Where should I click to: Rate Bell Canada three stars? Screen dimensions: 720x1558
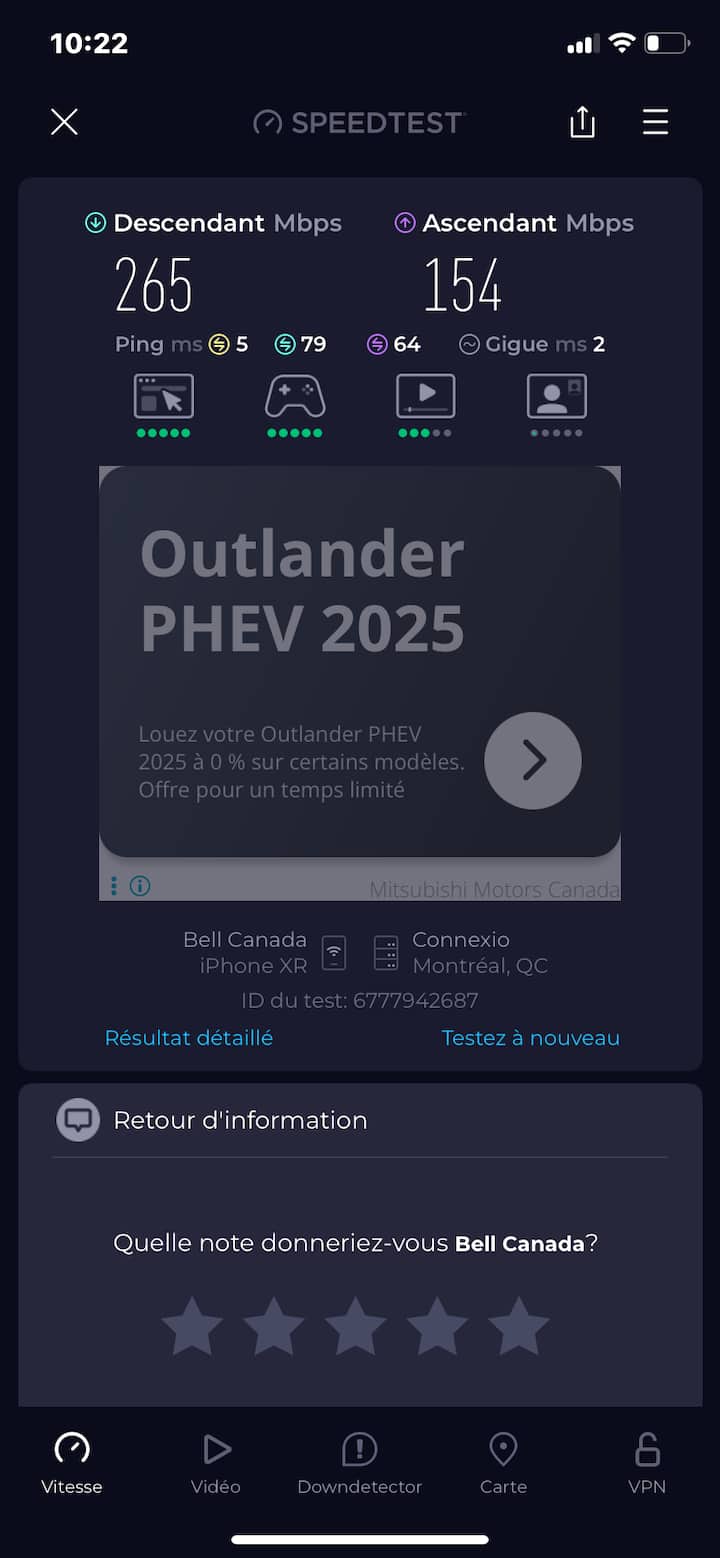[x=355, y=1327]
